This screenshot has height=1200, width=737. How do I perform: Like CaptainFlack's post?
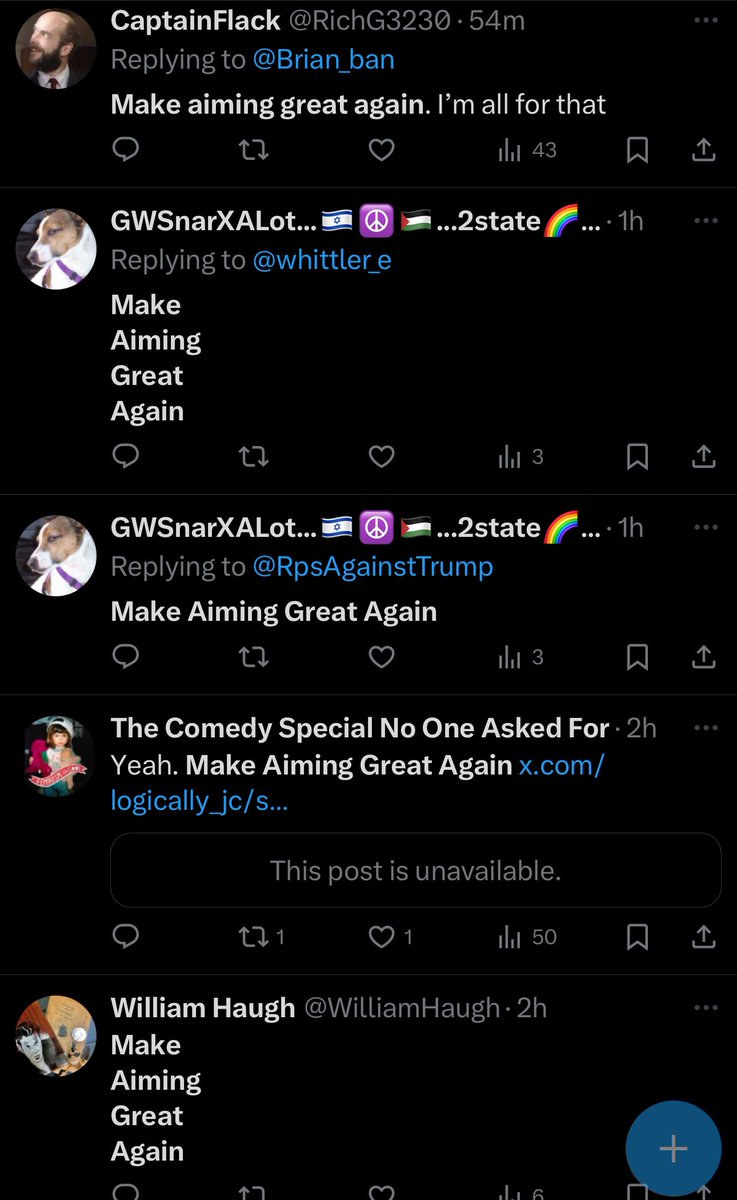point(381,150)
